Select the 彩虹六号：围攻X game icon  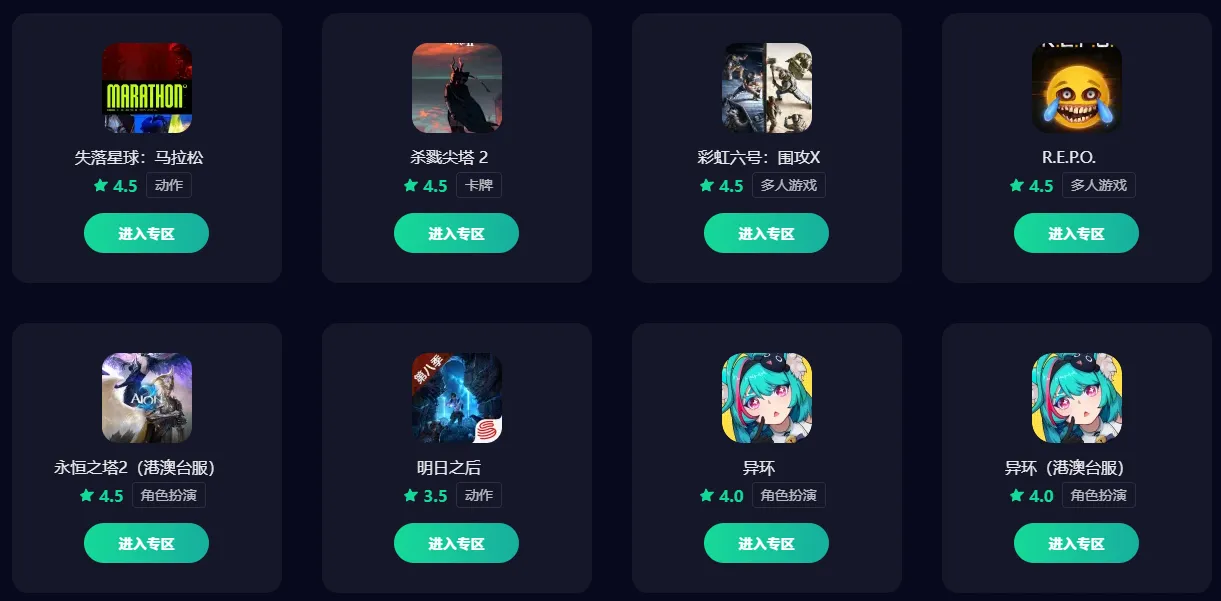click(767, 88)
